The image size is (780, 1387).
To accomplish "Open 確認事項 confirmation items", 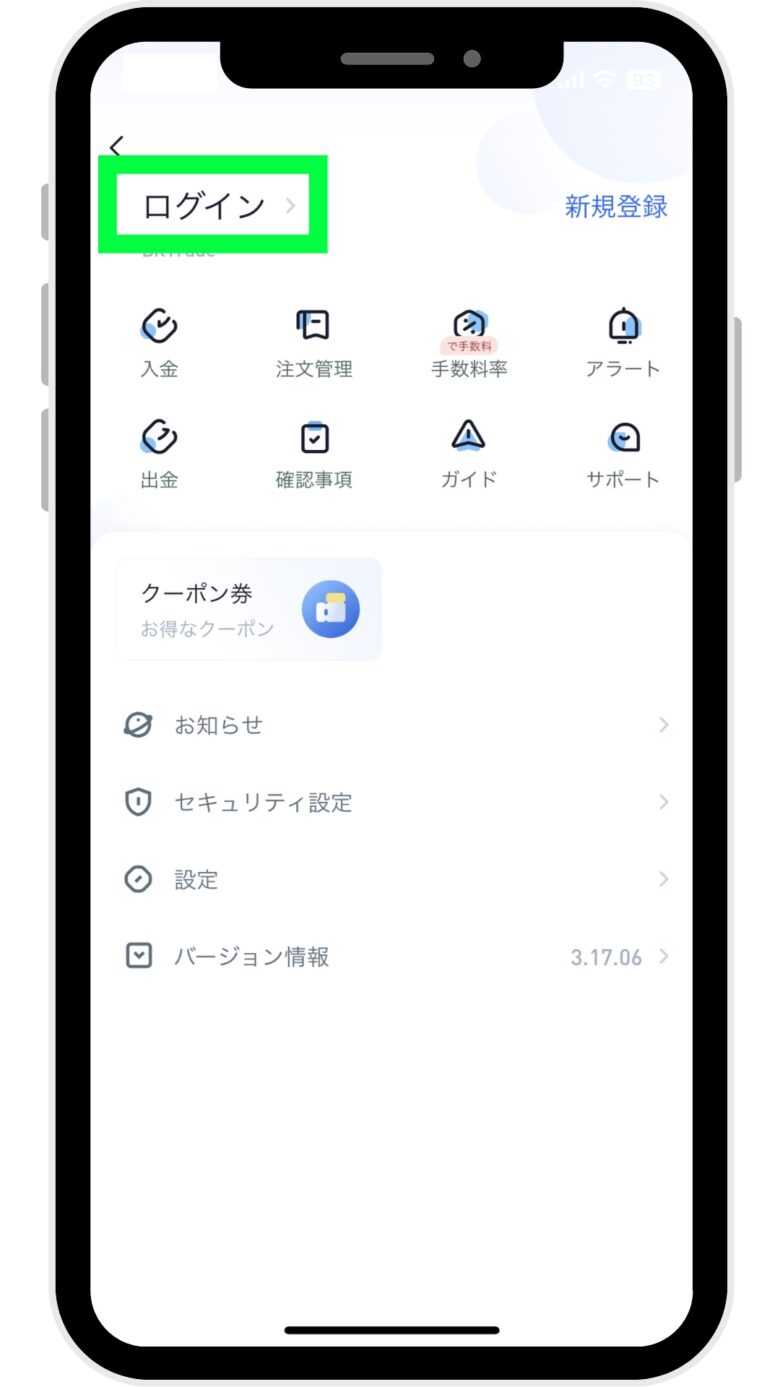I will (x=314, y=454).
